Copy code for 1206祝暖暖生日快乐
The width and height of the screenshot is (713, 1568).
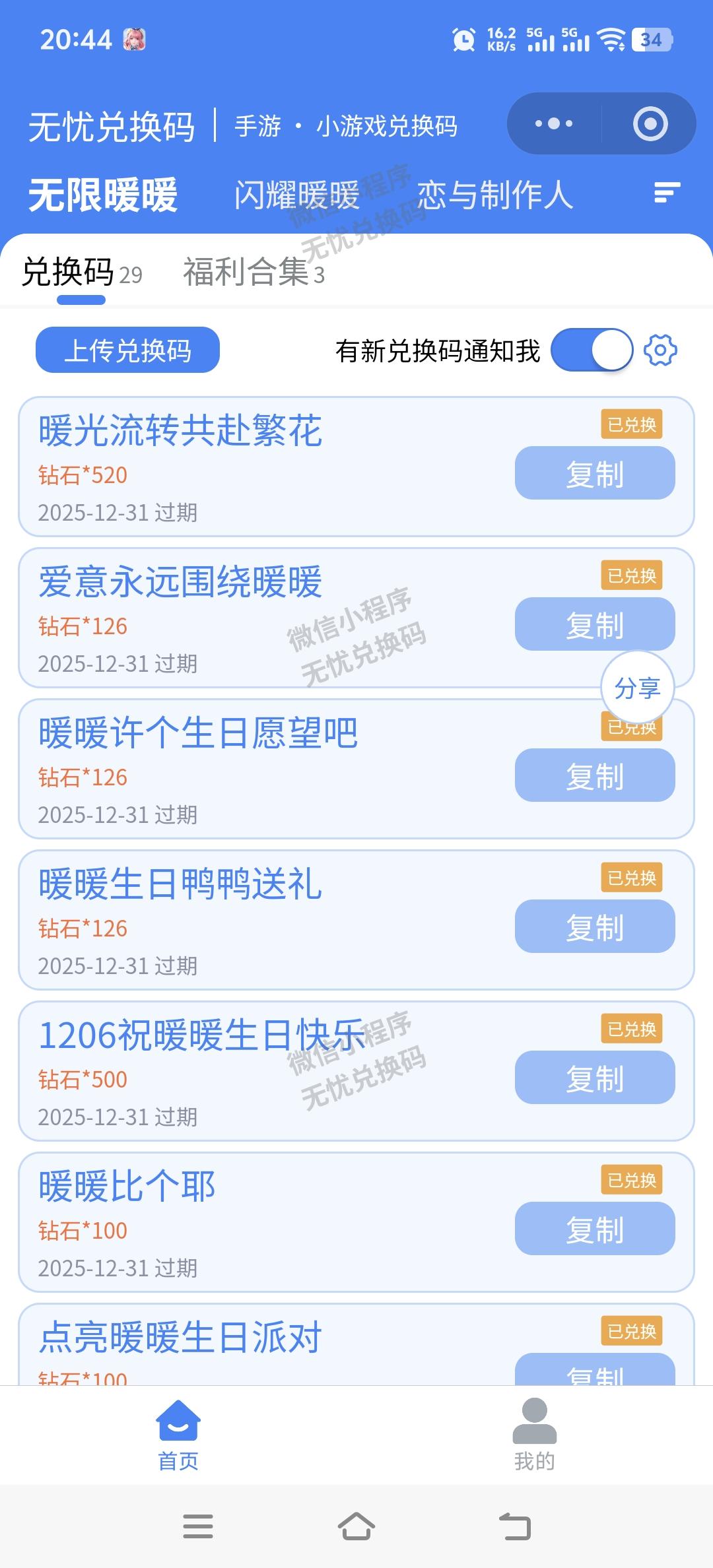594,1078
